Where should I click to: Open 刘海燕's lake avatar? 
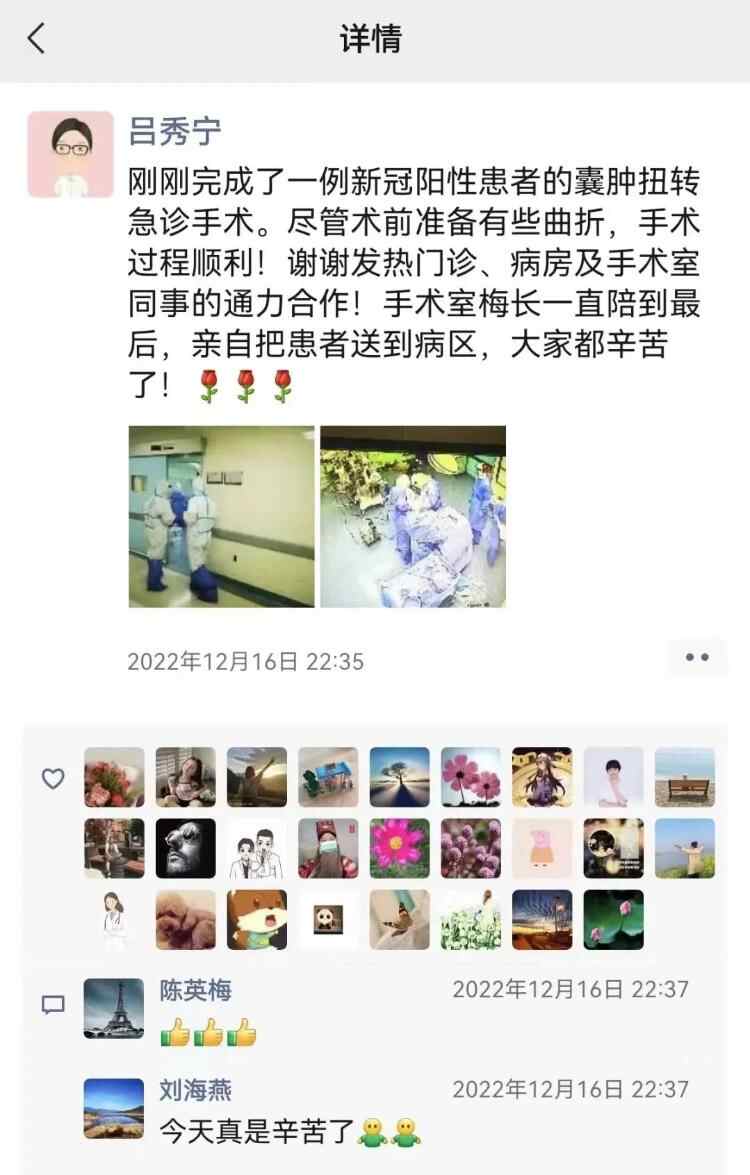[x=114, y=1108]
